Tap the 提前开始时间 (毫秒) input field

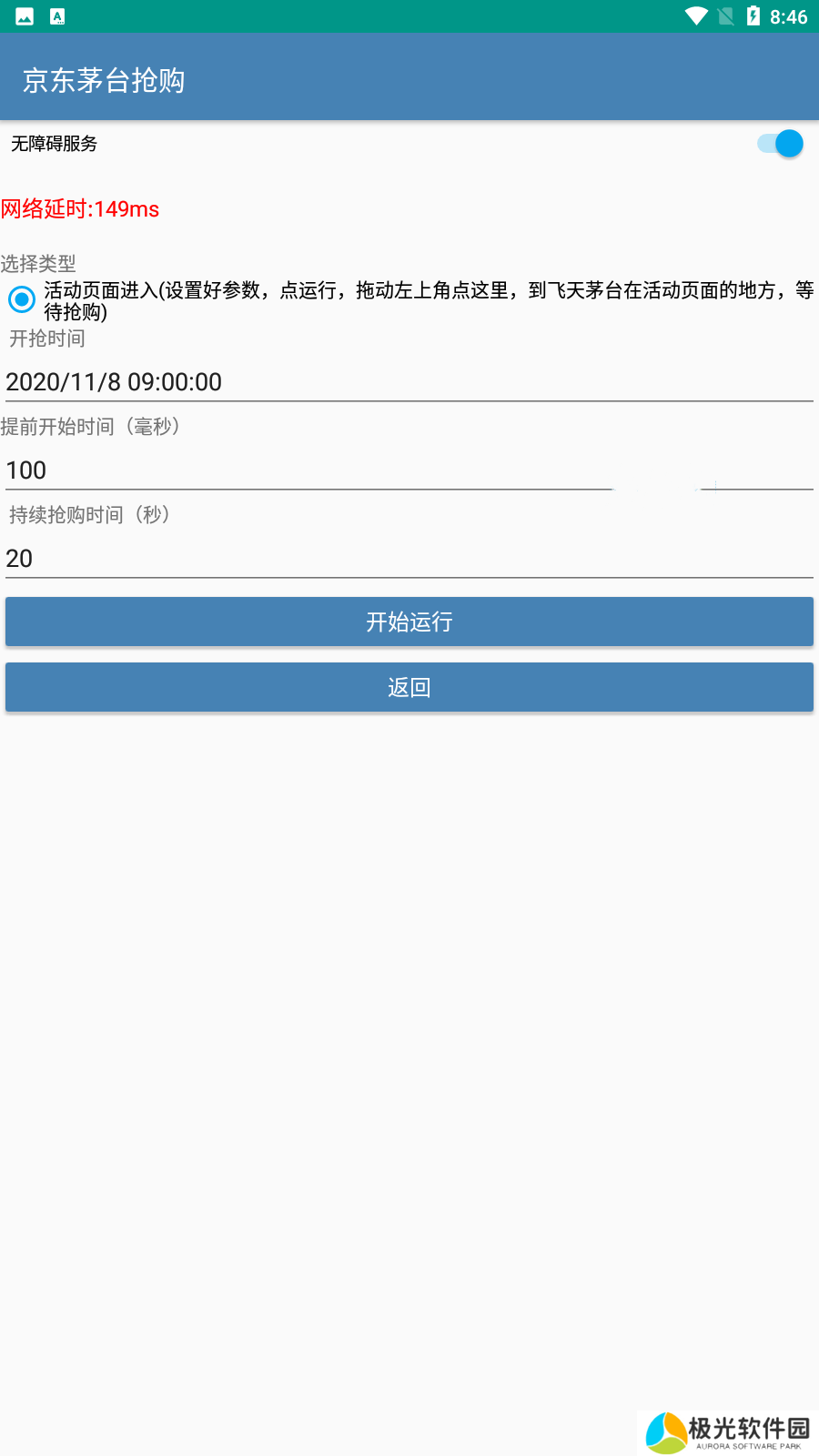point(409,470)
